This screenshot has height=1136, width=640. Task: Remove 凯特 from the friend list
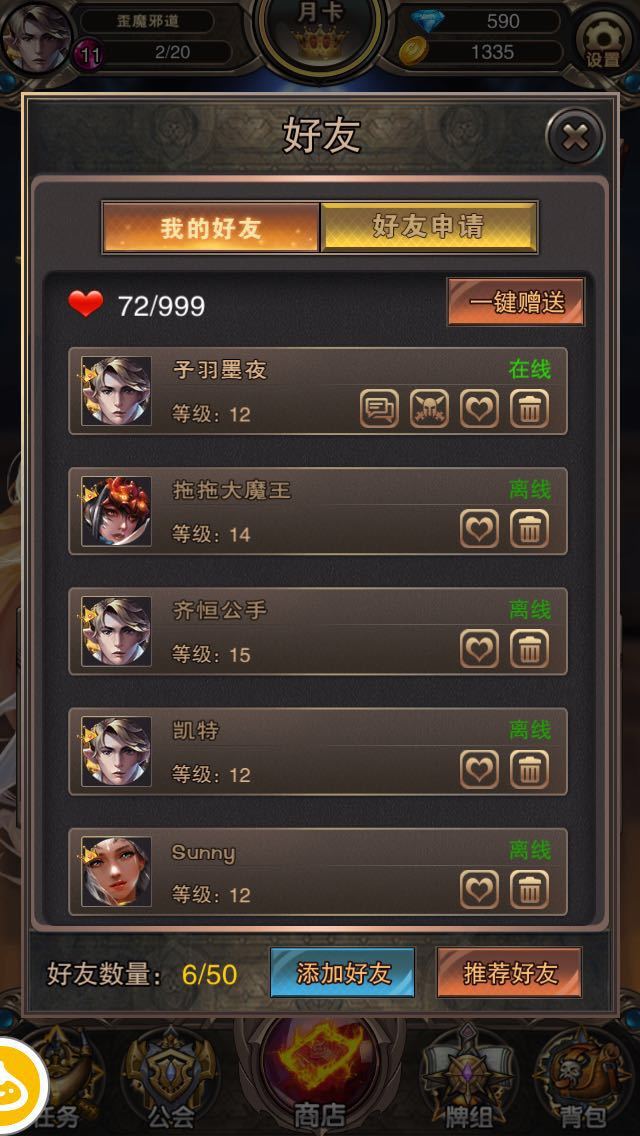click(x=529, y=769)
